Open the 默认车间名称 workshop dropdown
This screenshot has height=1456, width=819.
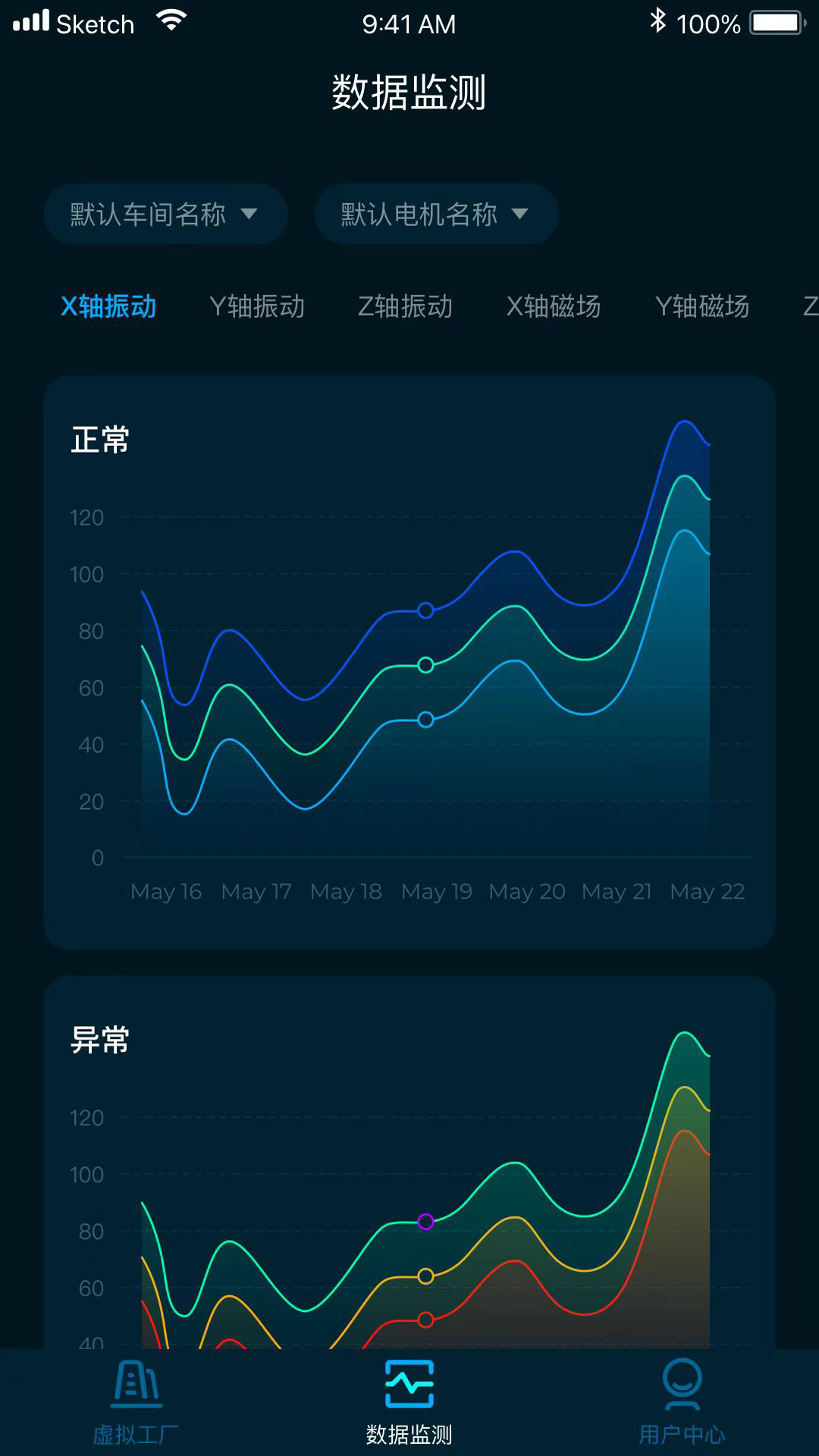[x=165, y=214]
